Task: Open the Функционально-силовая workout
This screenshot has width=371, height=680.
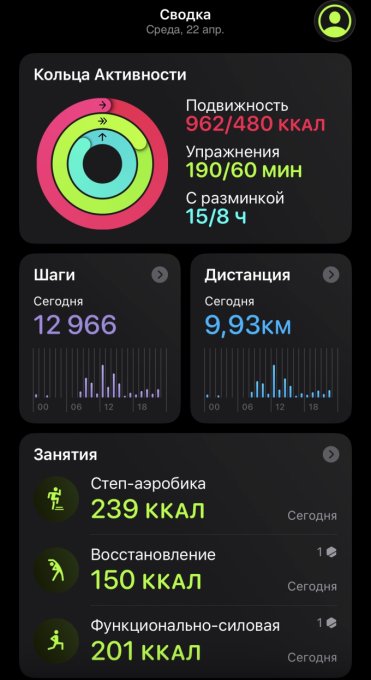Action: pos(185,641)
